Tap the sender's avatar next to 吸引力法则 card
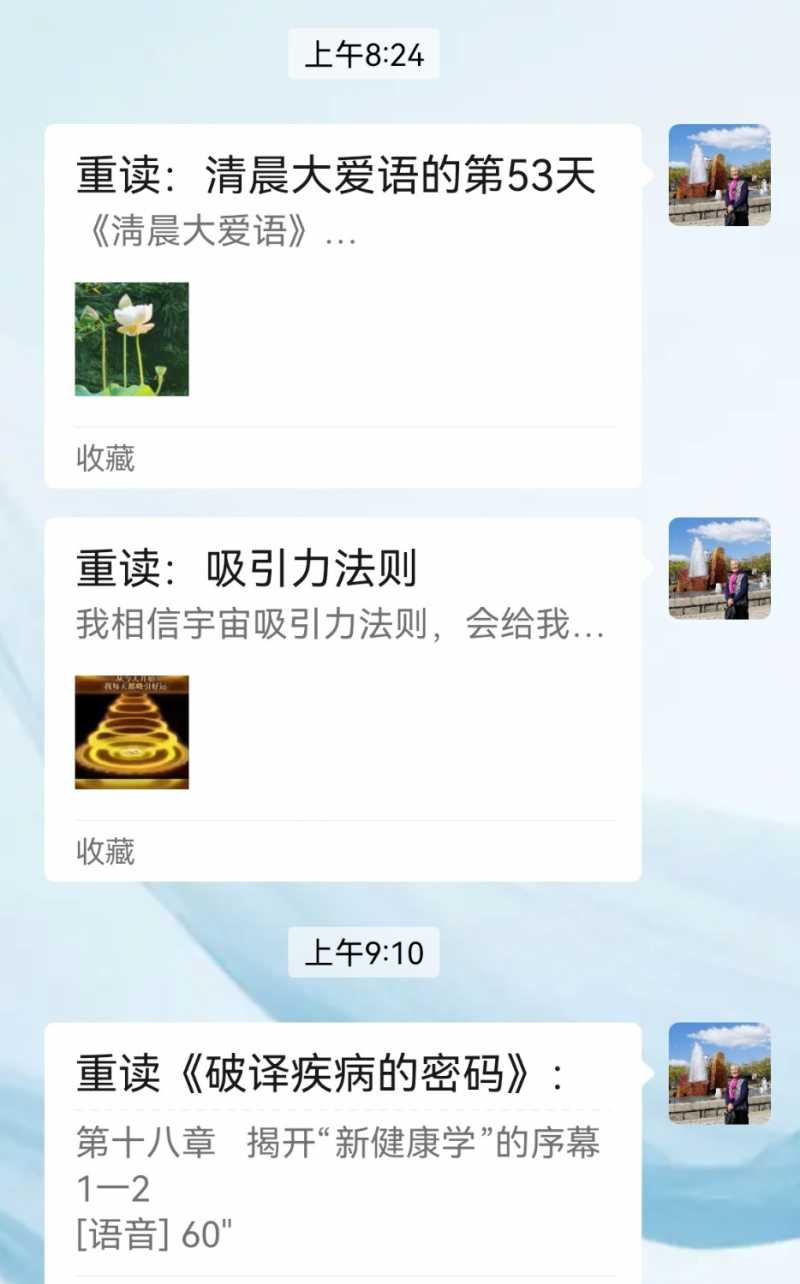The width and height of the screenshot is (800, 1284). [x=719, y=568]
